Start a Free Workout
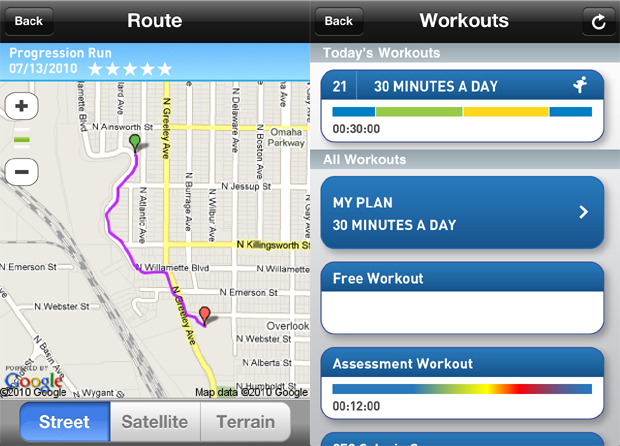The height and width of the screenshot is (446, 620). click(x=462, y=297)
